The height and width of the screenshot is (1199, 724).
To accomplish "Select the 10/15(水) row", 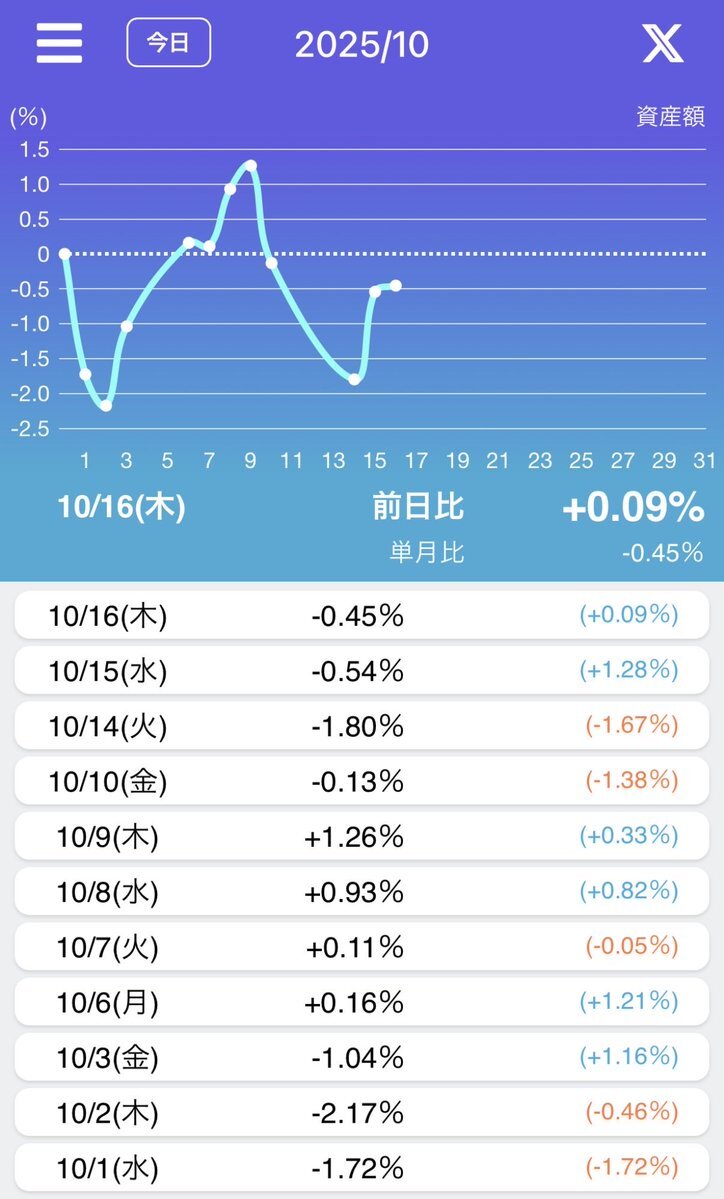I will tap(362, 670).
